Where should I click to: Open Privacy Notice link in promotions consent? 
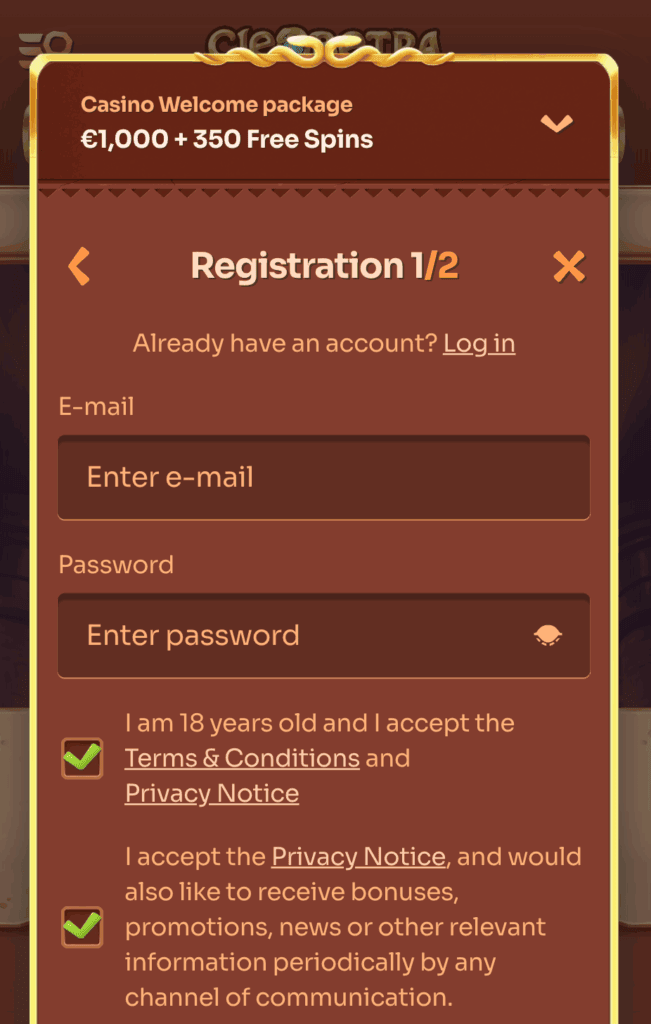click(x=358, y=857)
